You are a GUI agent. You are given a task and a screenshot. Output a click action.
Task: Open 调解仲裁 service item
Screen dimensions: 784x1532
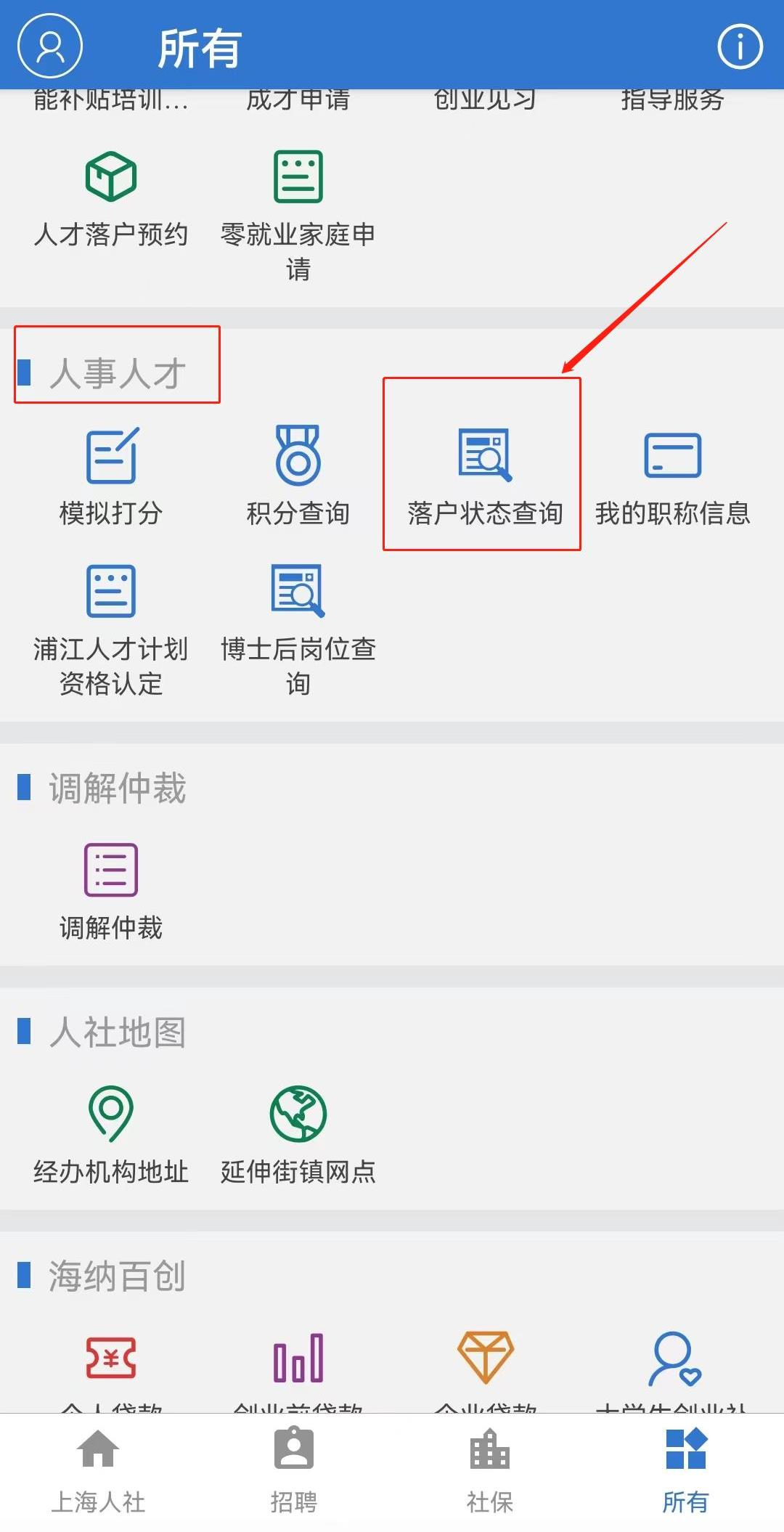coord(111,891)
